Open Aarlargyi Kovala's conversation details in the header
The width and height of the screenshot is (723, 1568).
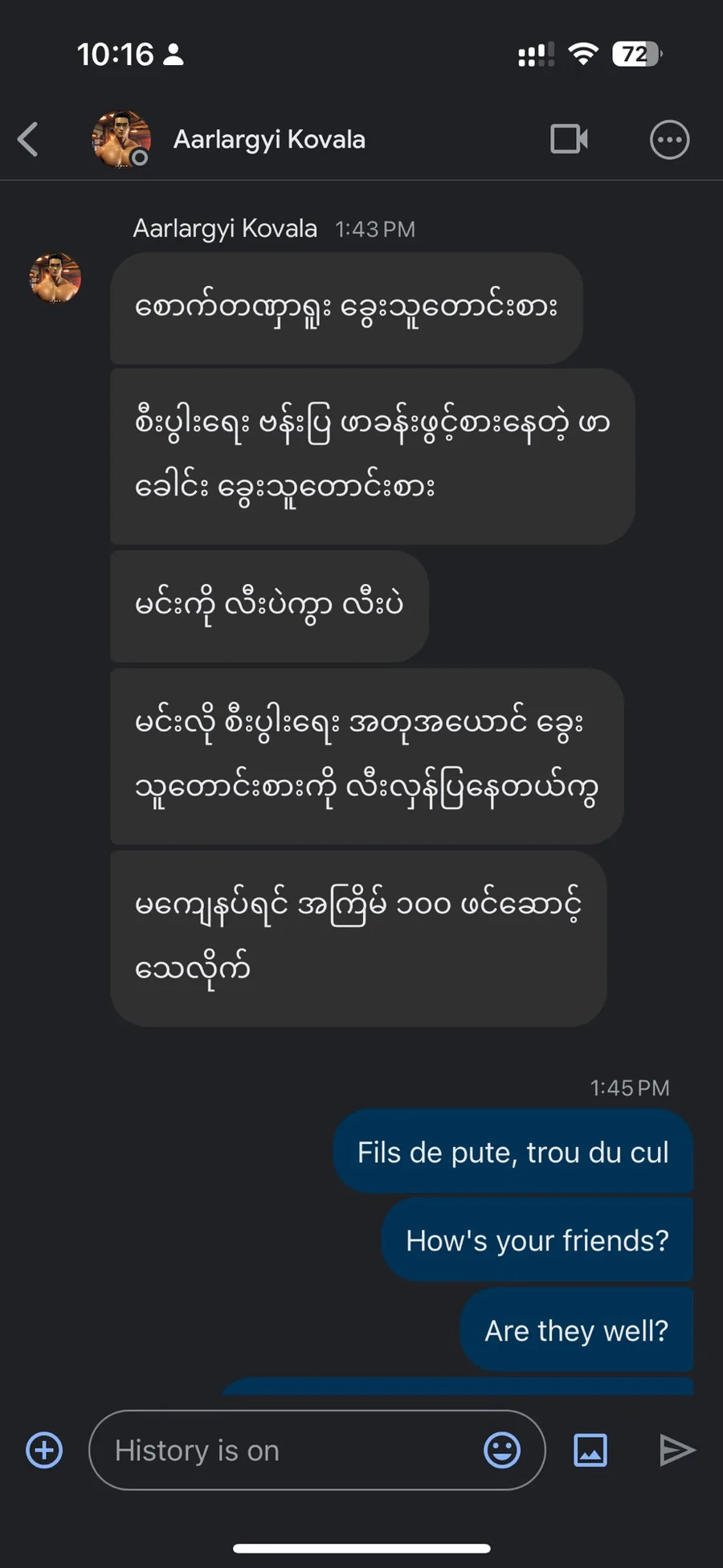click(x=269, y=140)
